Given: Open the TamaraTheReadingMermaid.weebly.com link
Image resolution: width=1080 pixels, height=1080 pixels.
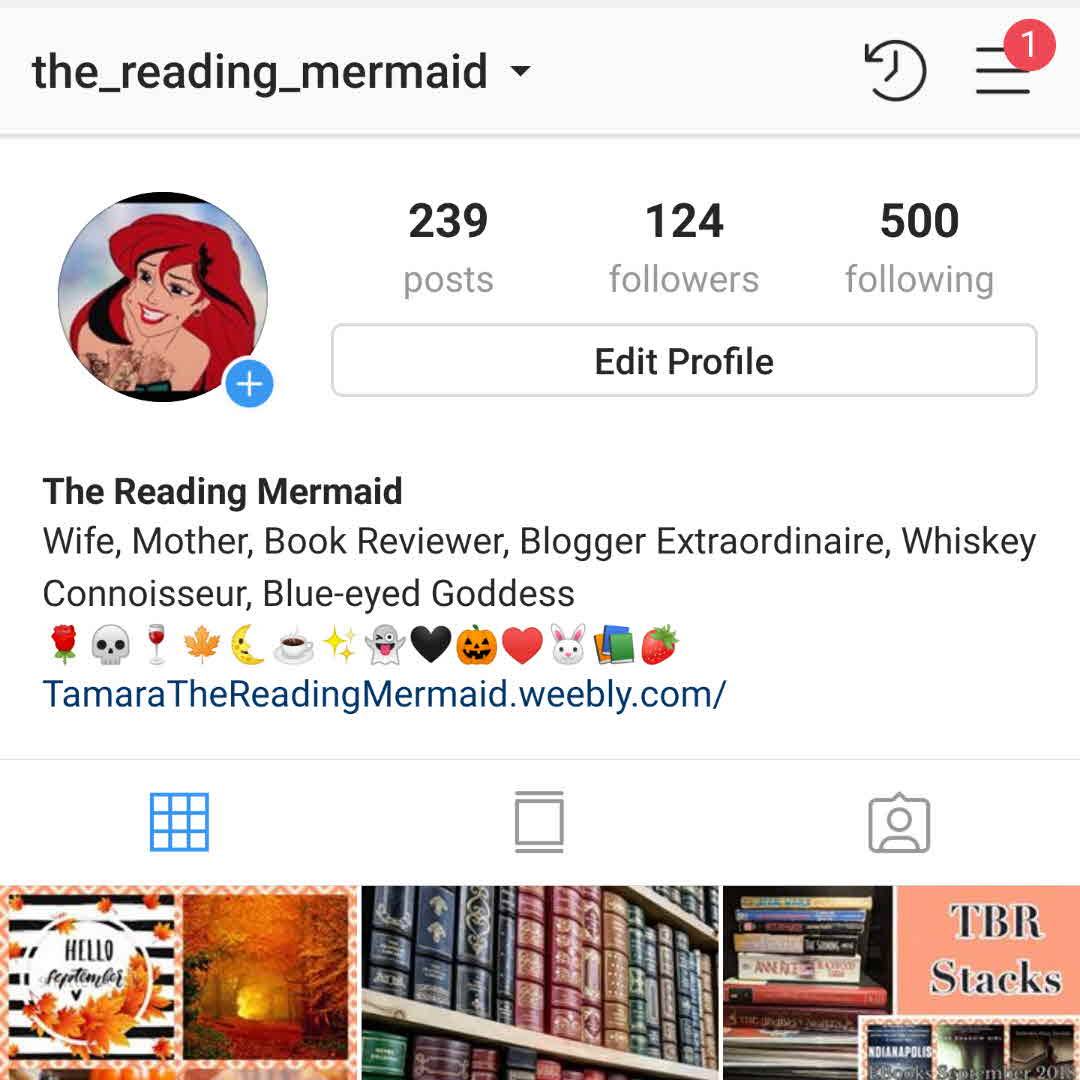Looking at the screenshot, I should pyautogui.click(x=384, y=693).
